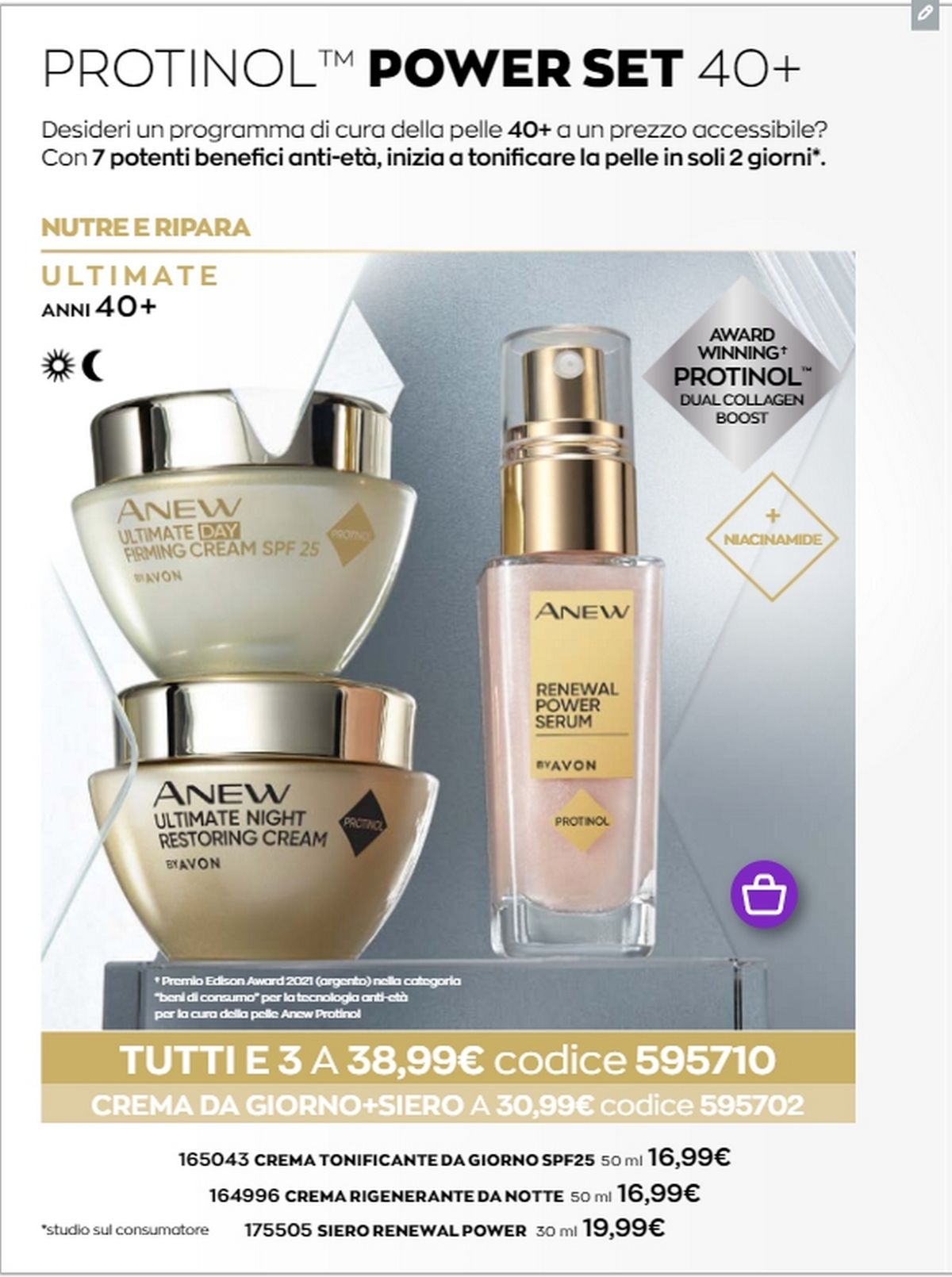Open the pencil edit icon
The width and height of the screenshot is (952, 1277).
point(925,14)
